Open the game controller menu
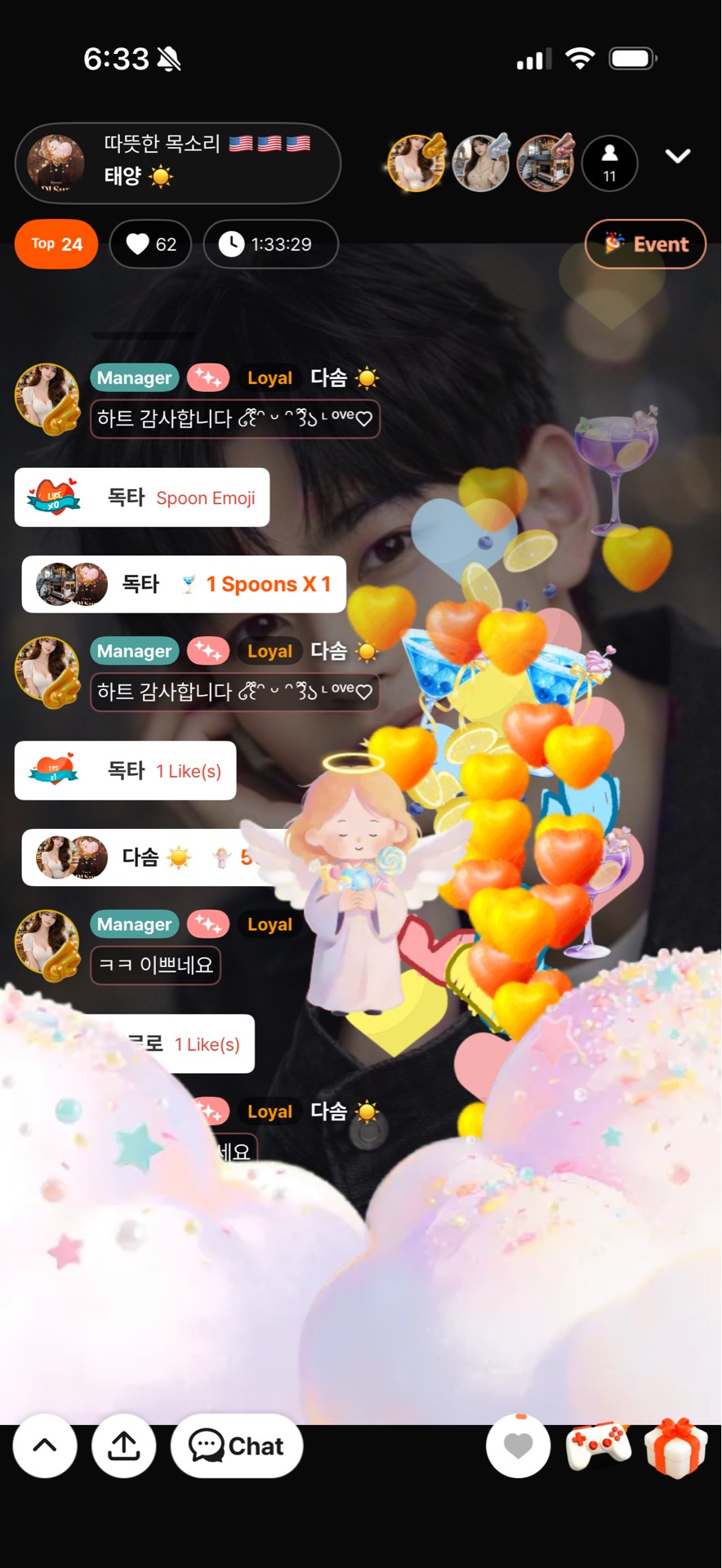Image resolution: width=722 pixels, height=1568 pixels. coord(599,1445)
